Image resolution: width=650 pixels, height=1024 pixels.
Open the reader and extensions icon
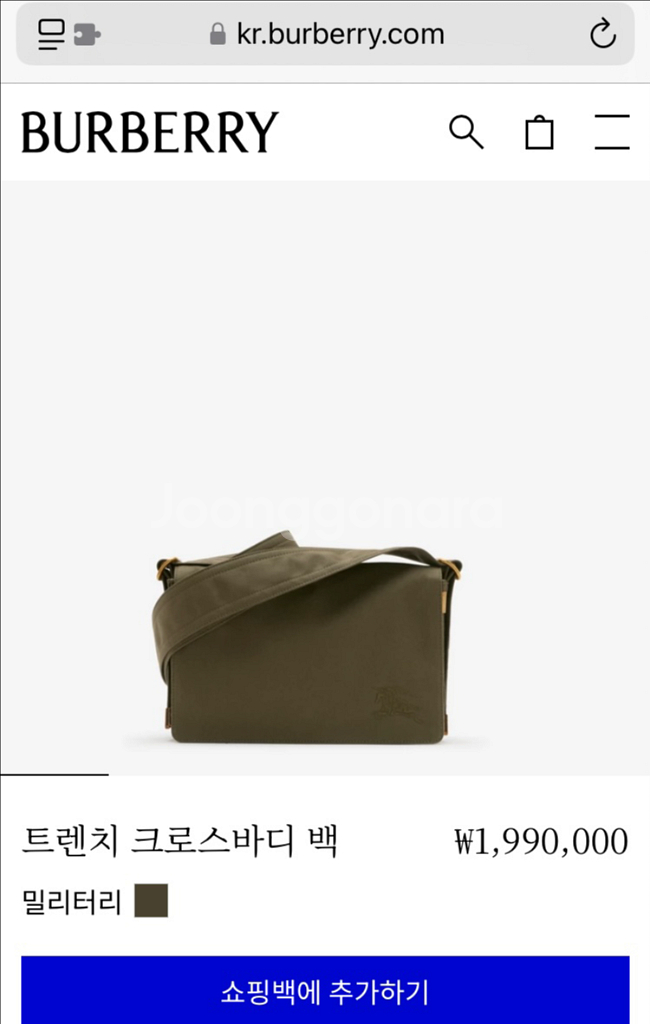[68, 34]
